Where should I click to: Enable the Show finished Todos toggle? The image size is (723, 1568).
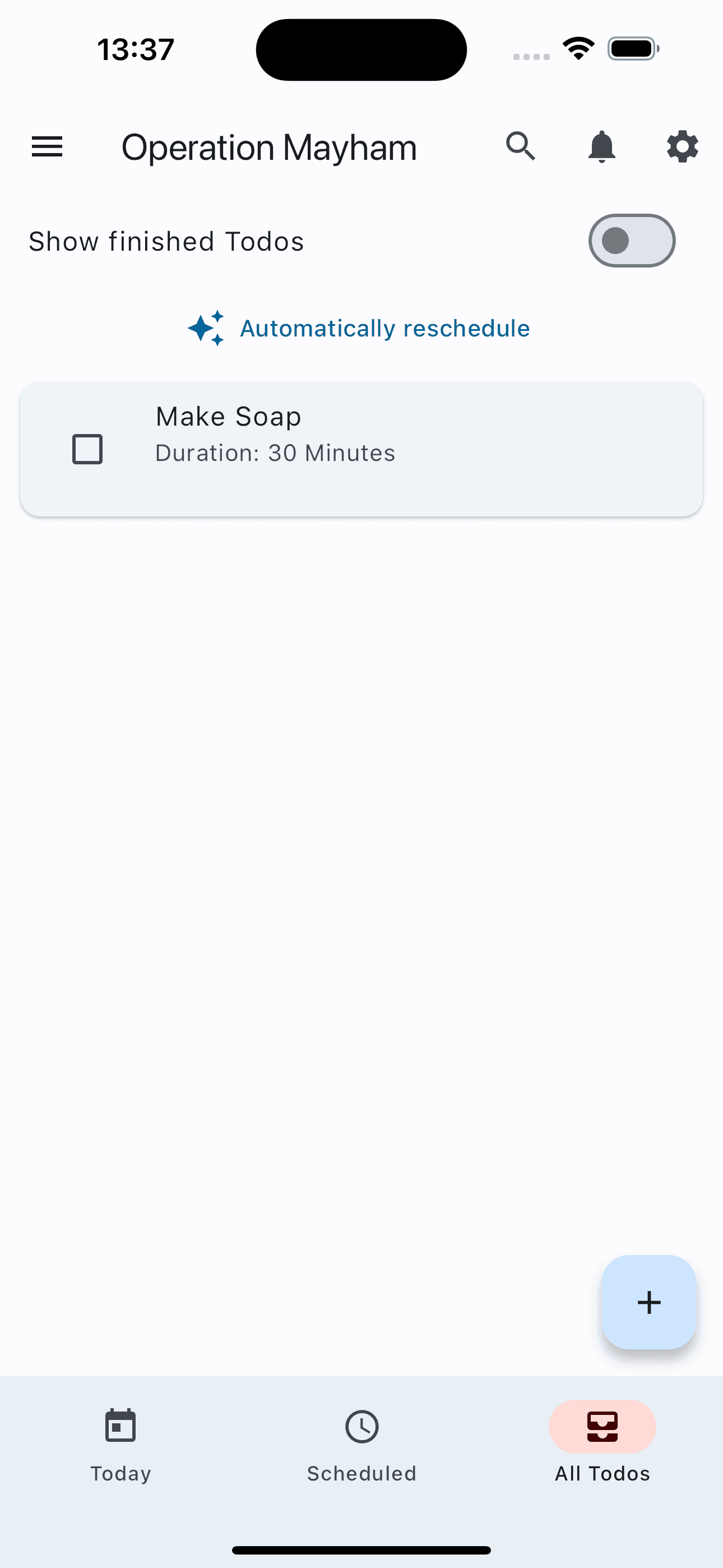tap(632, 240)
